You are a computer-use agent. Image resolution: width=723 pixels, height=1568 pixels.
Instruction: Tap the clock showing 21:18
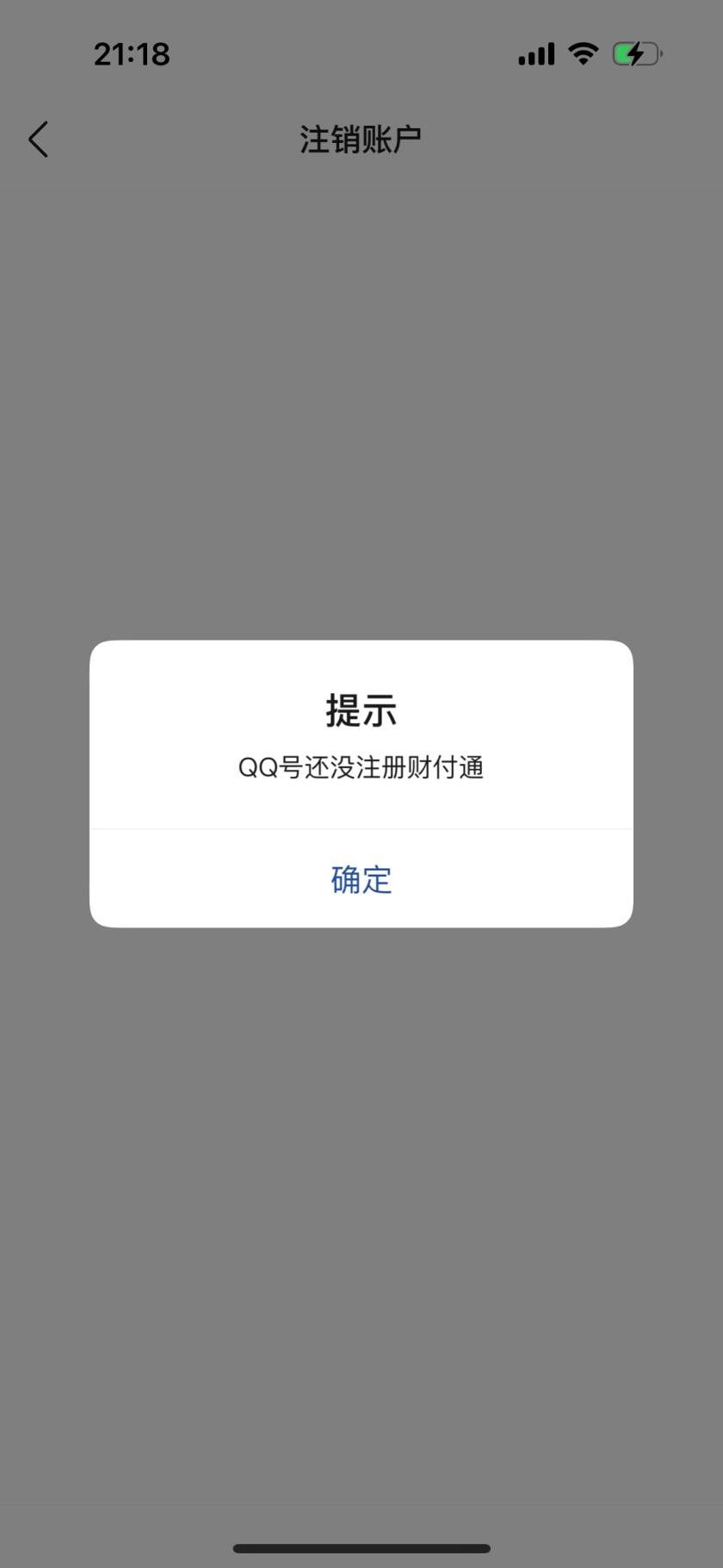(x=132, y=53)
